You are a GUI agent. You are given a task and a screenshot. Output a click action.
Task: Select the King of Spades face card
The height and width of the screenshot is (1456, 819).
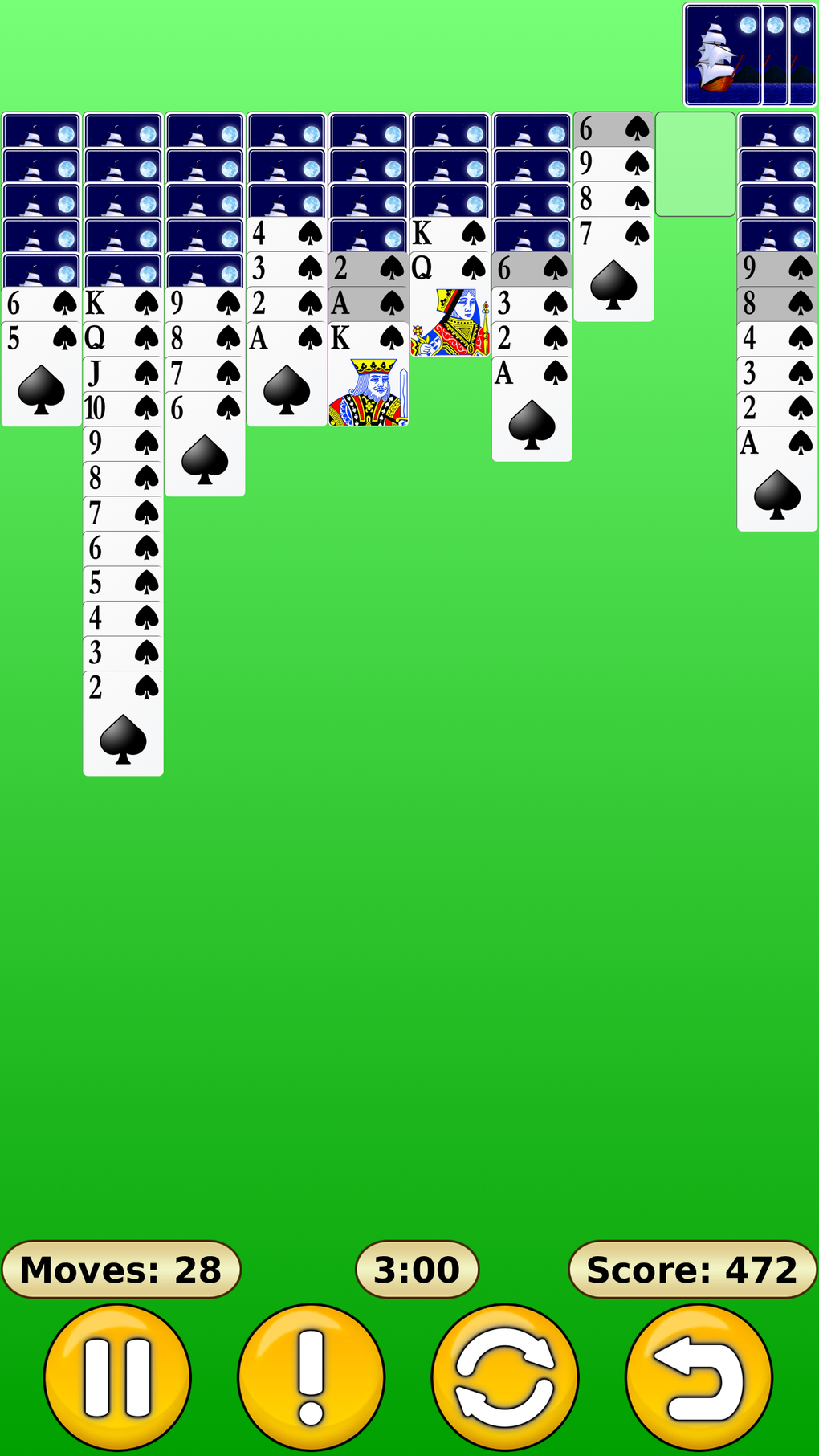coord(369,377)
